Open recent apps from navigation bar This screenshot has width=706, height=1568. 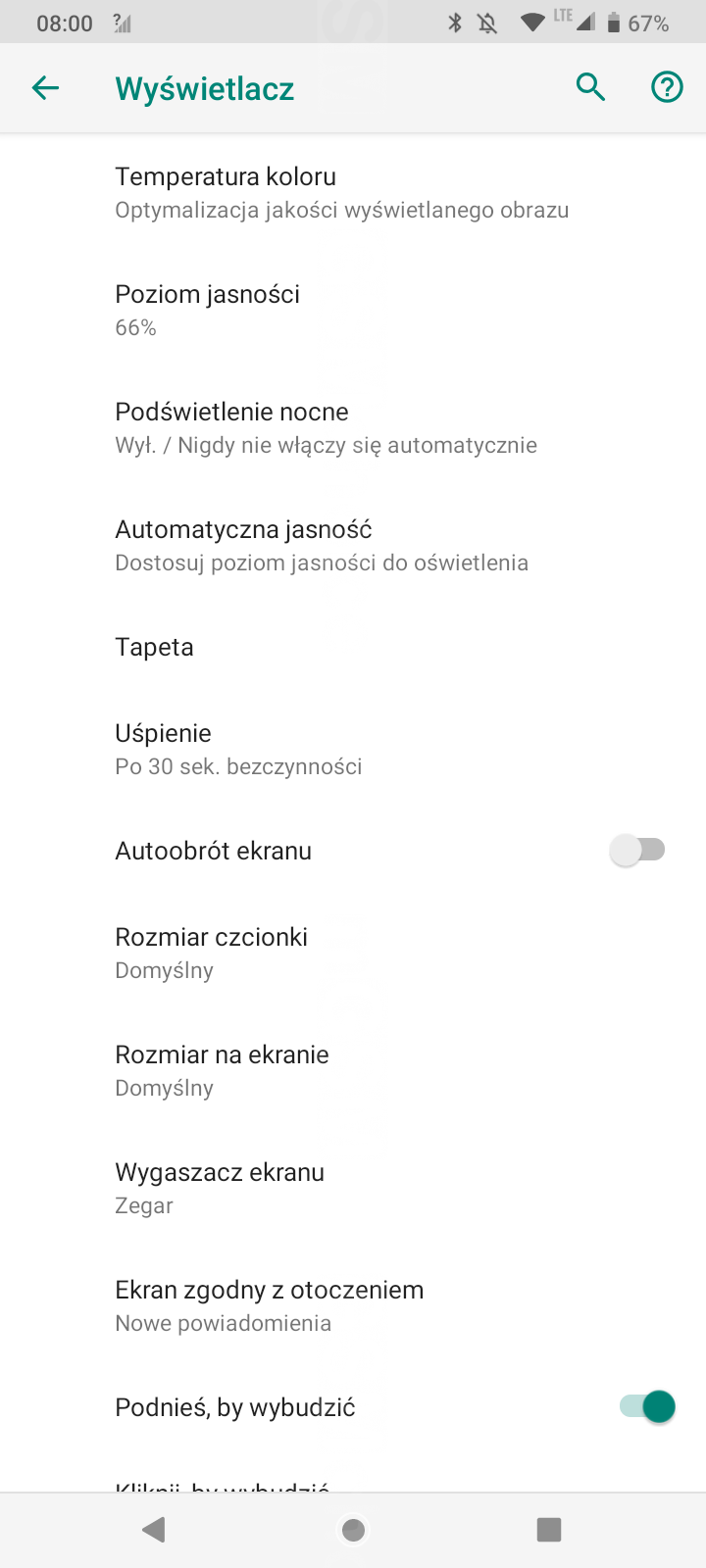pyautogui.click(x=549, y=1530)
